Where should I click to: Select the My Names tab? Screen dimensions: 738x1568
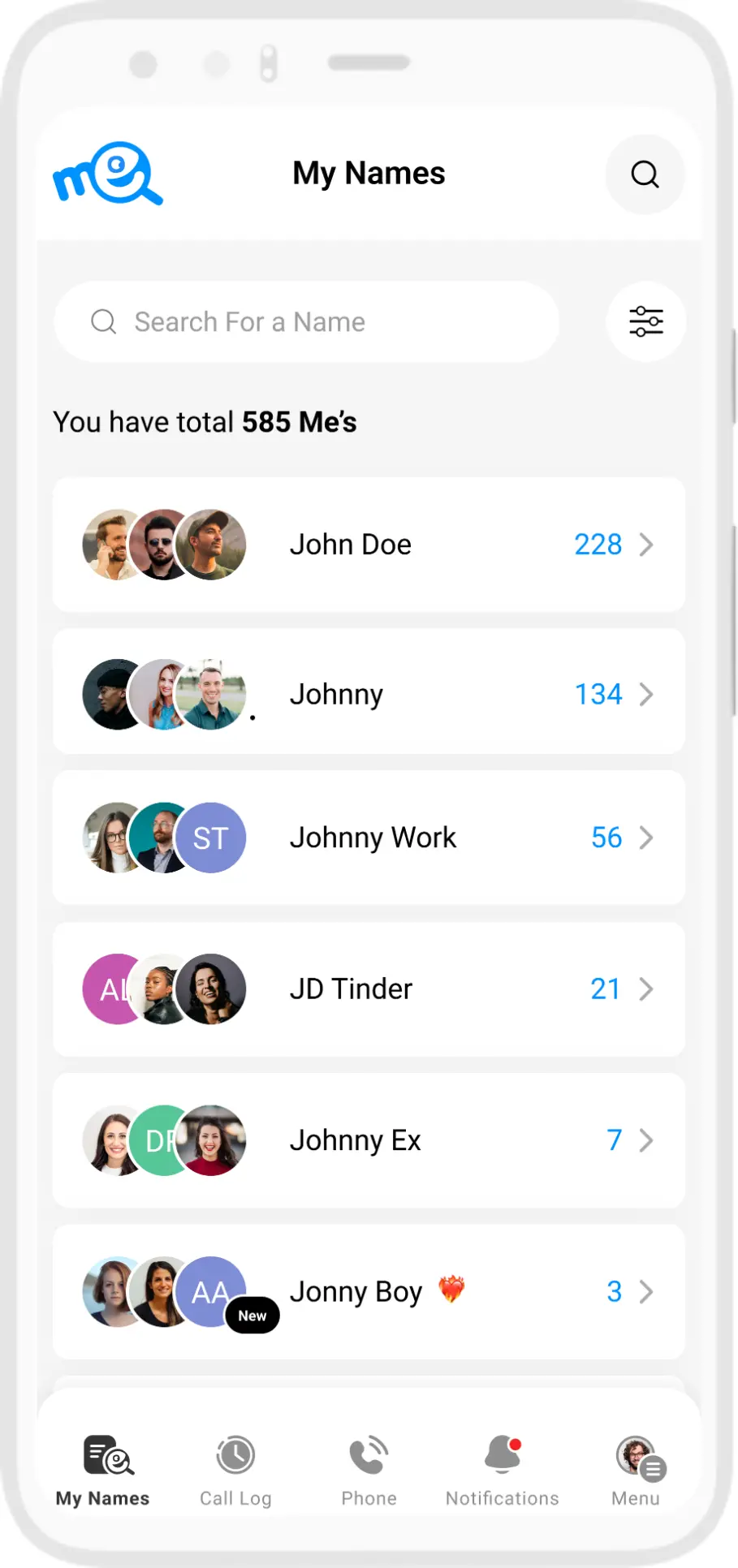[x=103, y=1471]
